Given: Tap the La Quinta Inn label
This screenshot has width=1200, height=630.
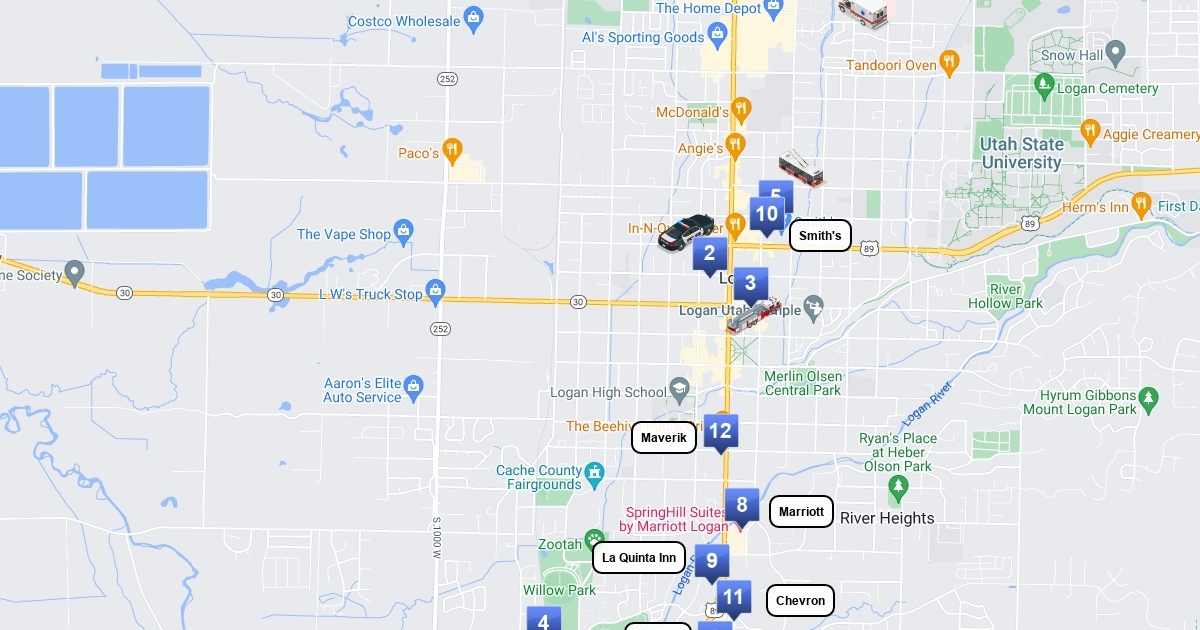Looking at the screenshot, I should coord(639,558).
